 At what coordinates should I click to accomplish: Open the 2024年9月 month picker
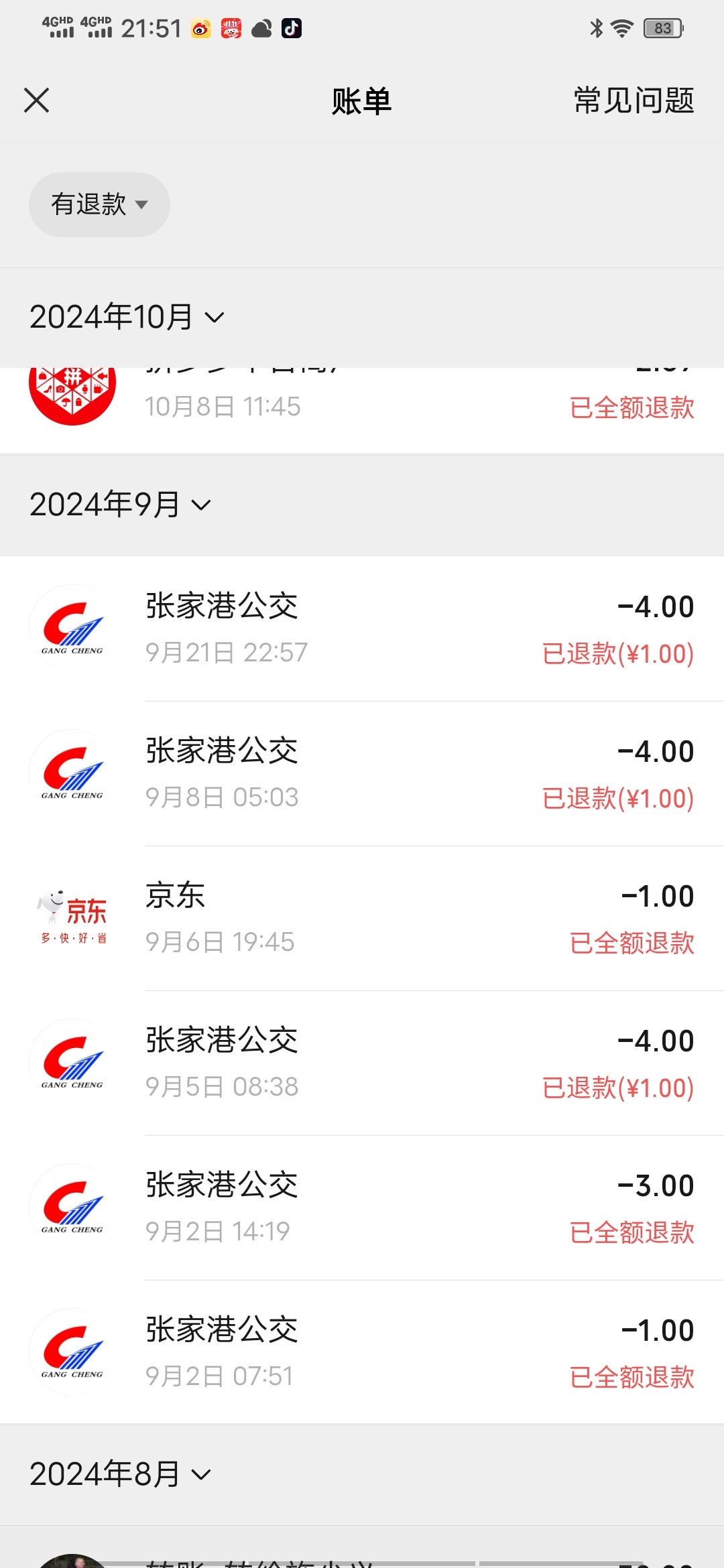point(120,505)
